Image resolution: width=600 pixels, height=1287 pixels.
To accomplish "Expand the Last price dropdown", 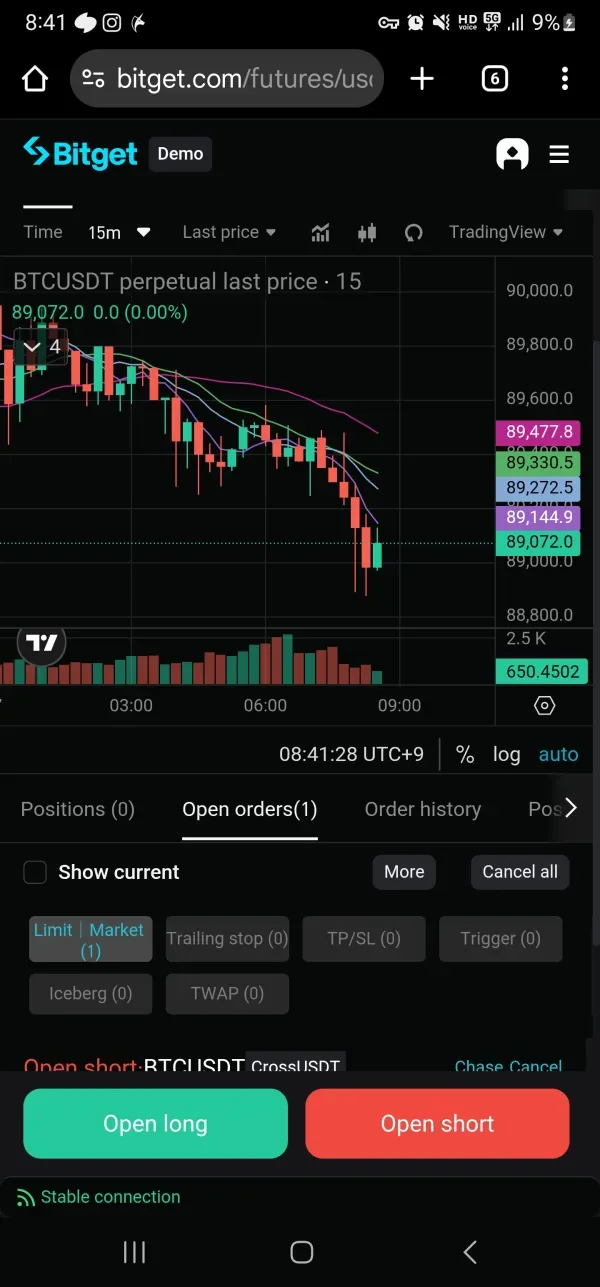I will (x=228, y=232).
